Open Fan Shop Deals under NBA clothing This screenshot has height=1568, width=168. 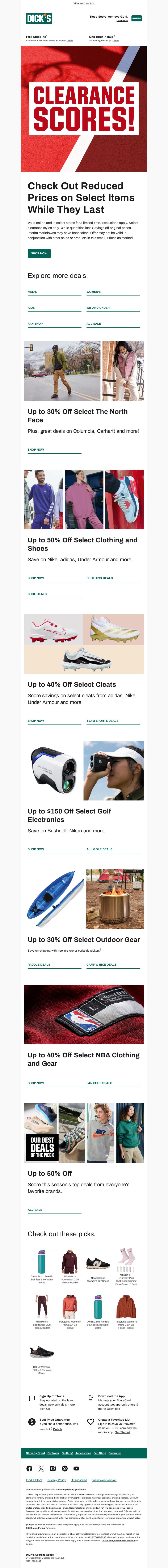[99, 1083]
